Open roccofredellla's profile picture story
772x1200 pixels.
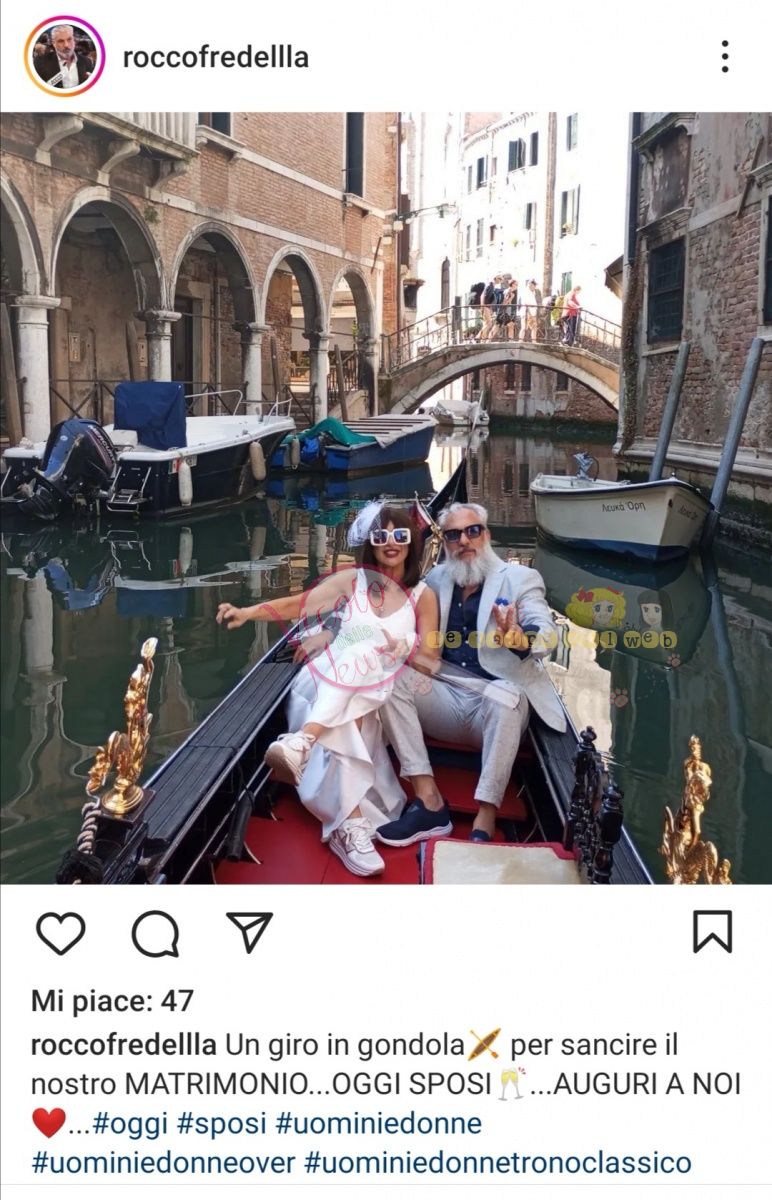click(64, 57)
